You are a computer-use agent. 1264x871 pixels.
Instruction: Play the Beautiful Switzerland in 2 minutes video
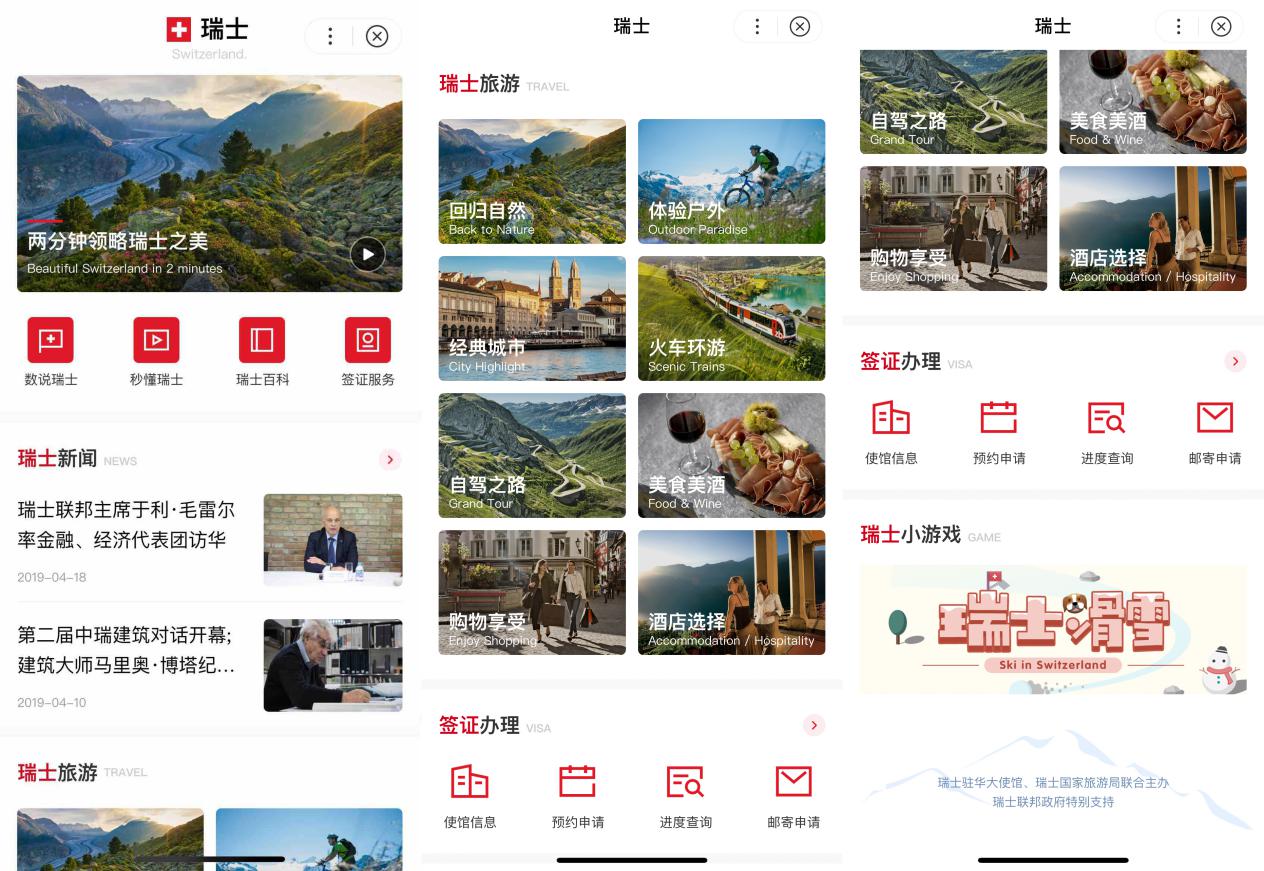(x=367, y=254)
